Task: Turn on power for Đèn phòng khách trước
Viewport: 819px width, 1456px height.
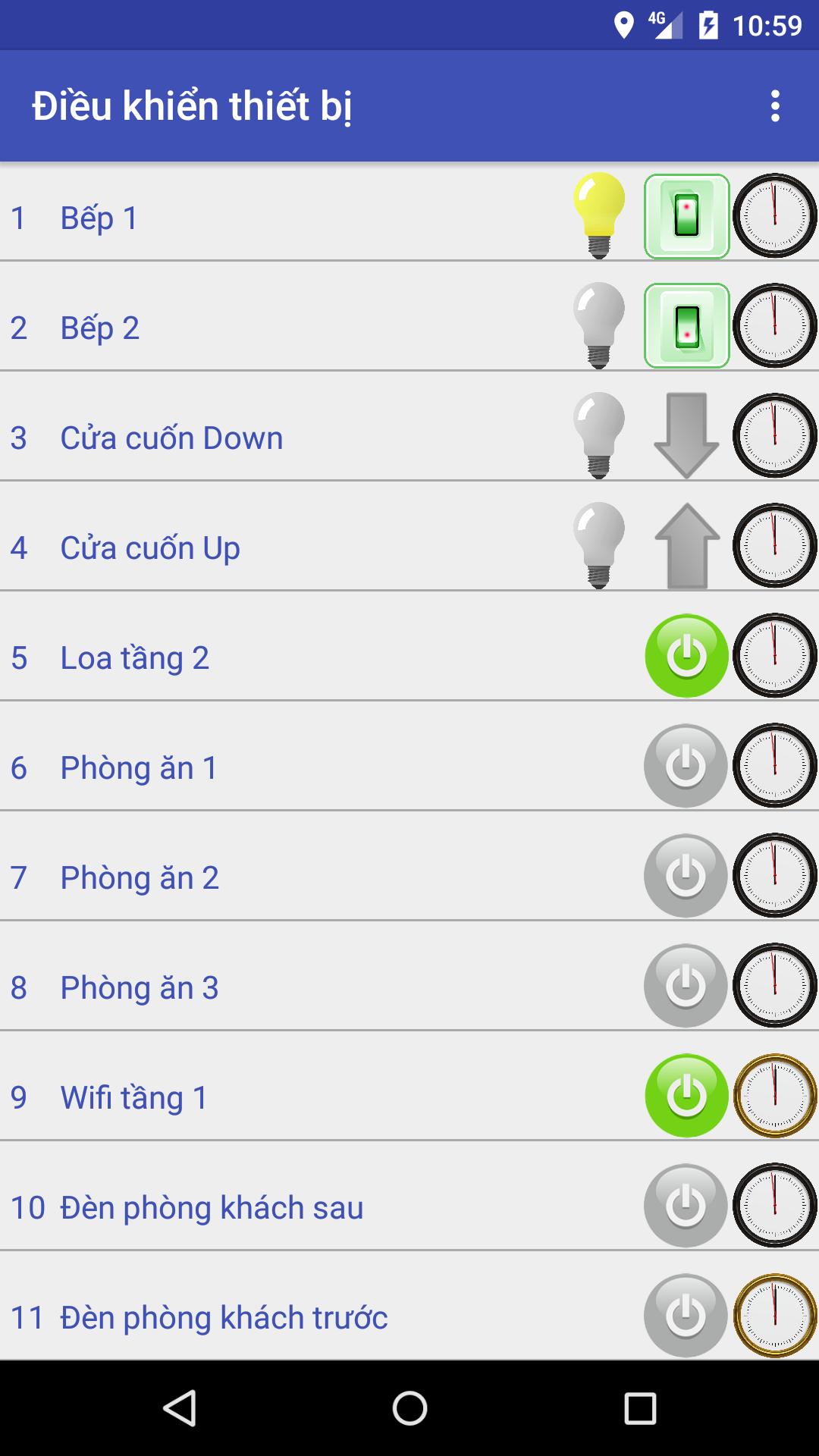Action: (686, 1316)
